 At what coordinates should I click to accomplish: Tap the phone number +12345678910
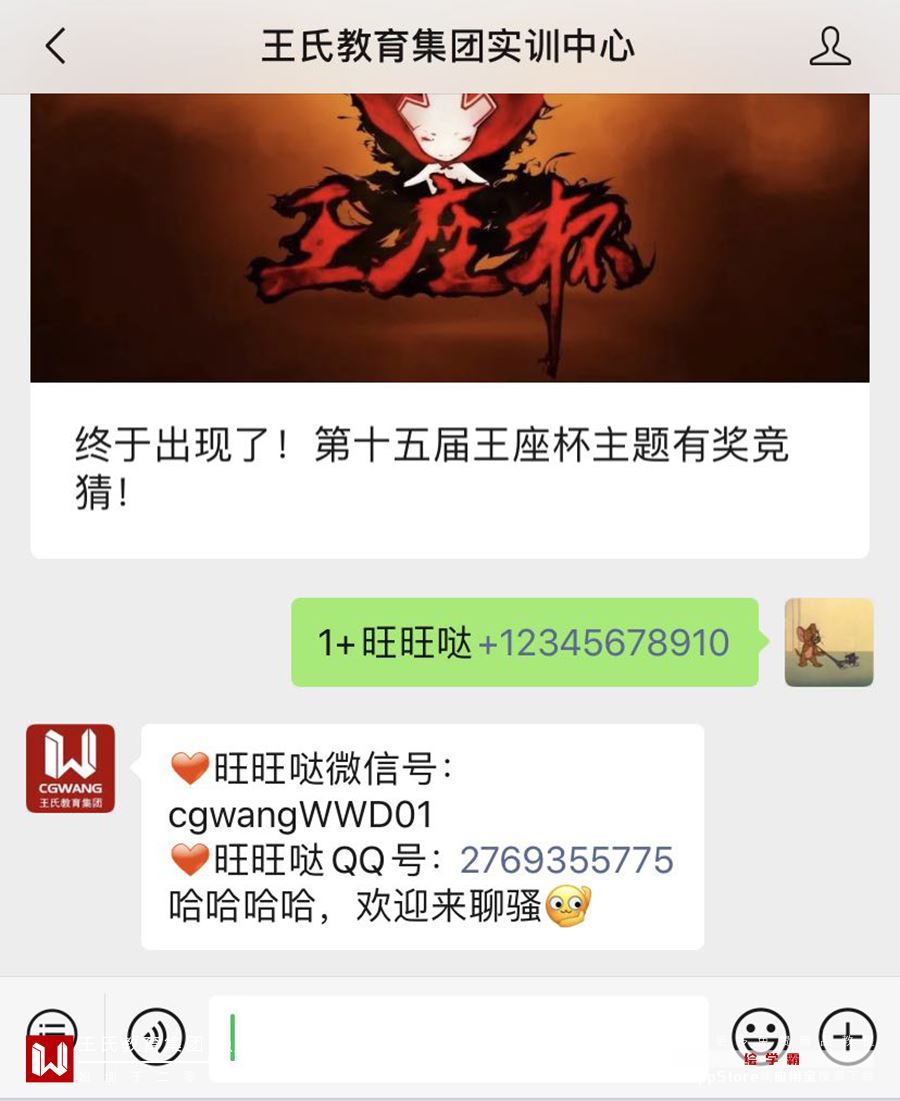click(x=603, y=643)
